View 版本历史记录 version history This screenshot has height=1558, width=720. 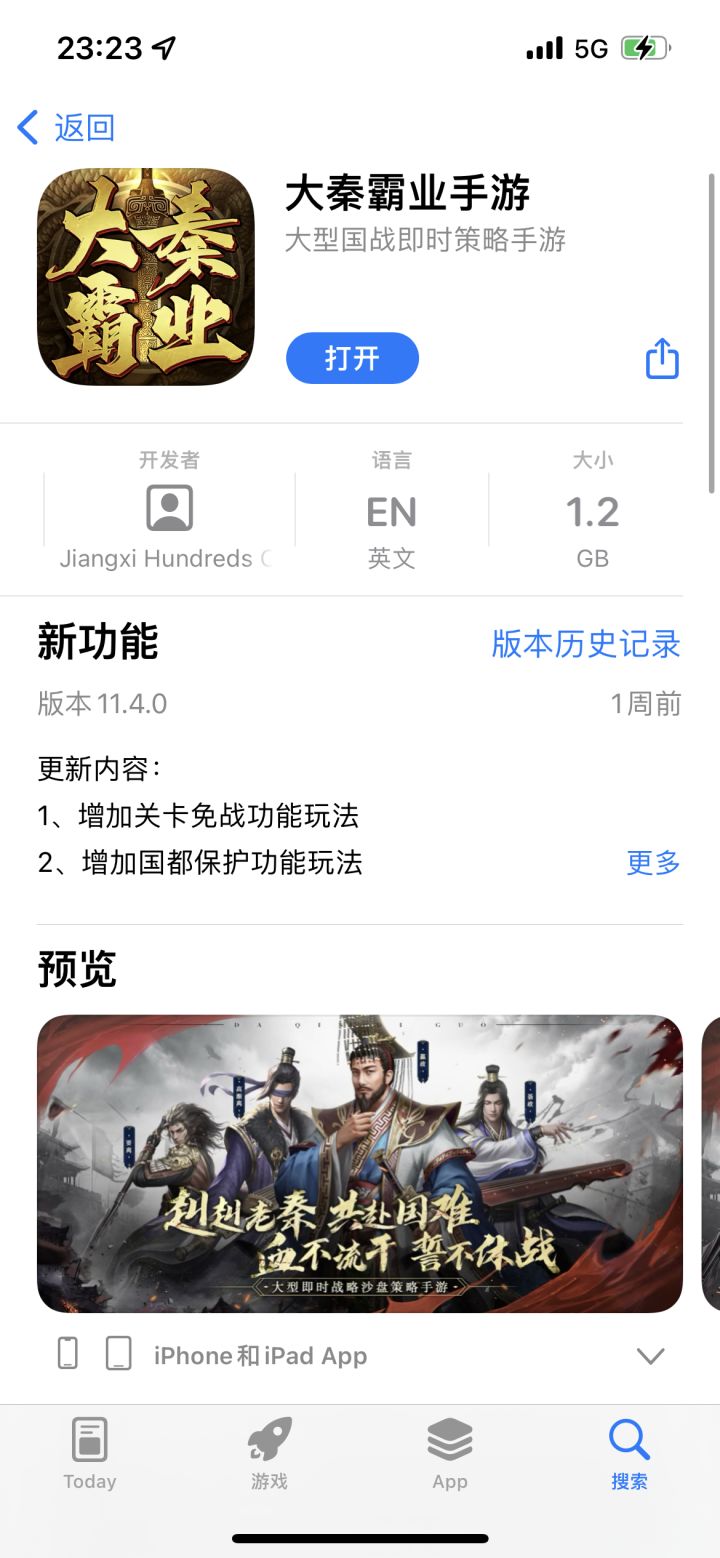coord(586,643)
